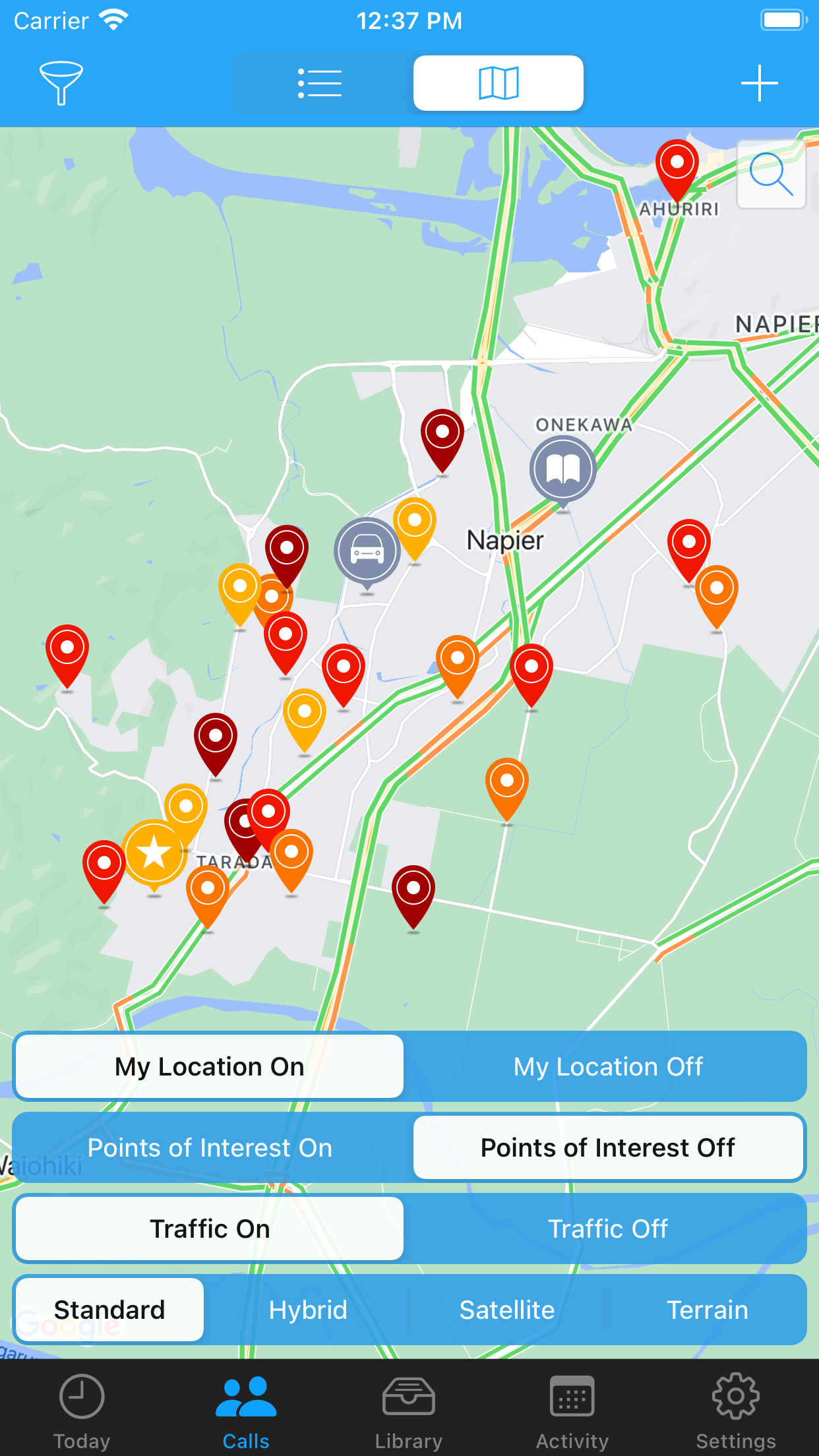Tap the yellow star pin near Taradale
Viewport: 819px width, 1456px height.
[154, 853]
